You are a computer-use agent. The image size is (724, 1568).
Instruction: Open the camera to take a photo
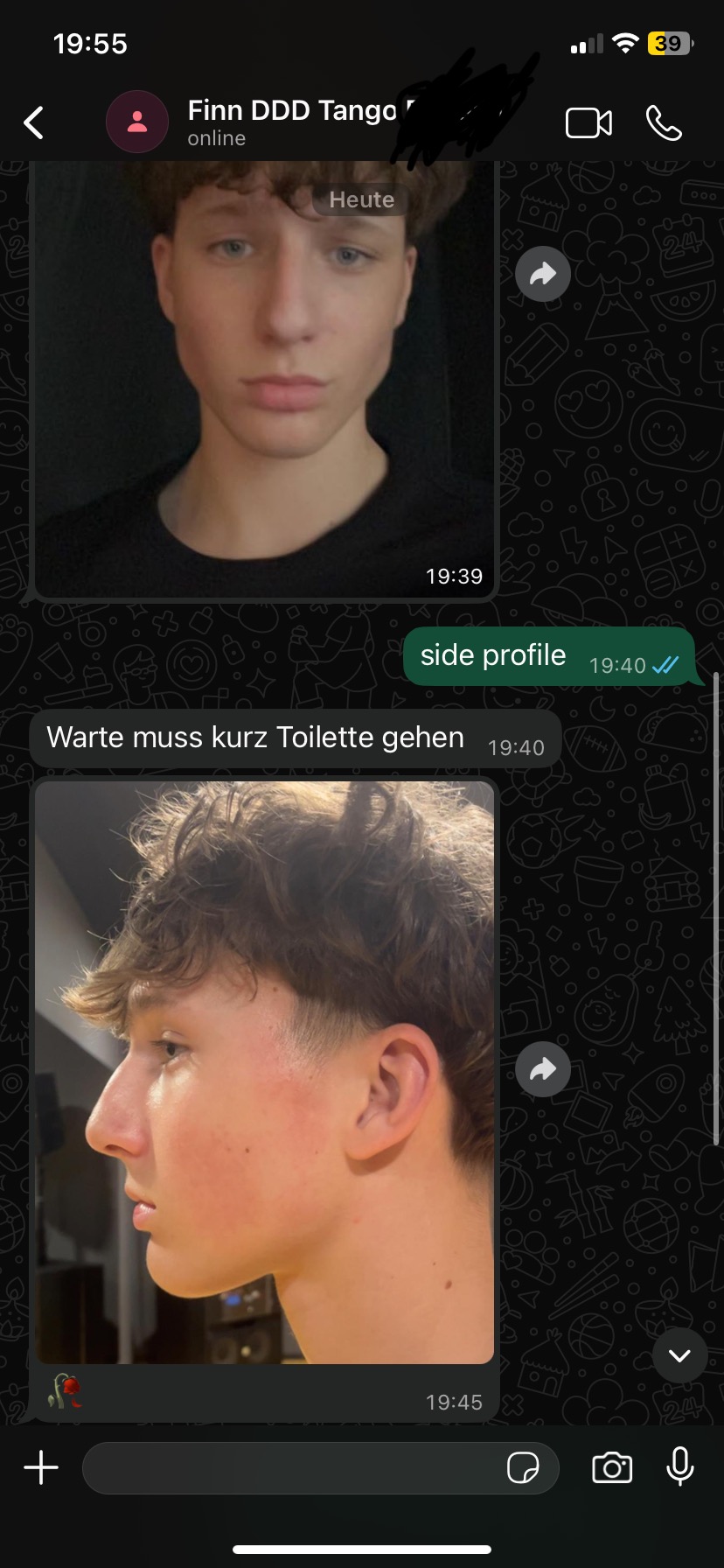tap(612, 1467)
